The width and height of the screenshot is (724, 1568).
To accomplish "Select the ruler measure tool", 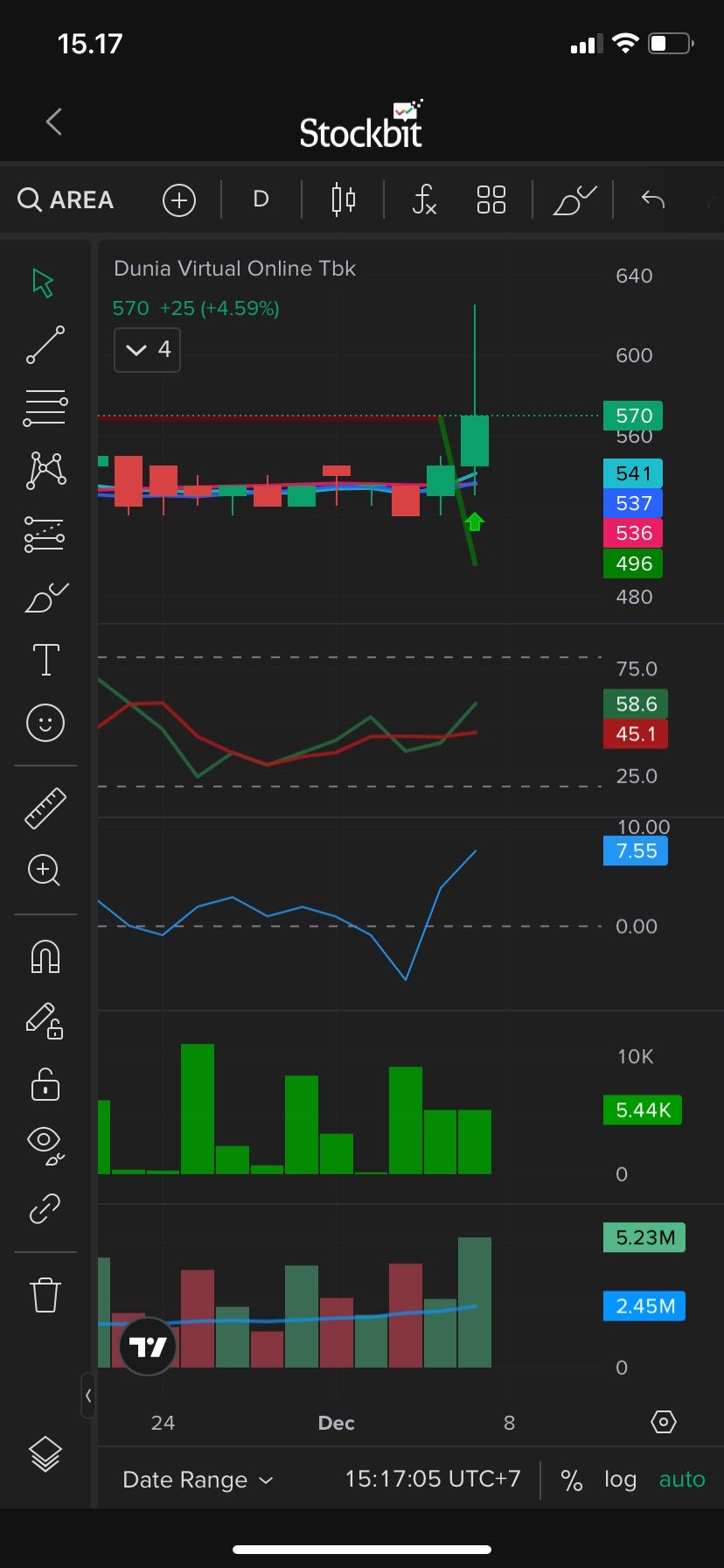I will pos(45,808).
